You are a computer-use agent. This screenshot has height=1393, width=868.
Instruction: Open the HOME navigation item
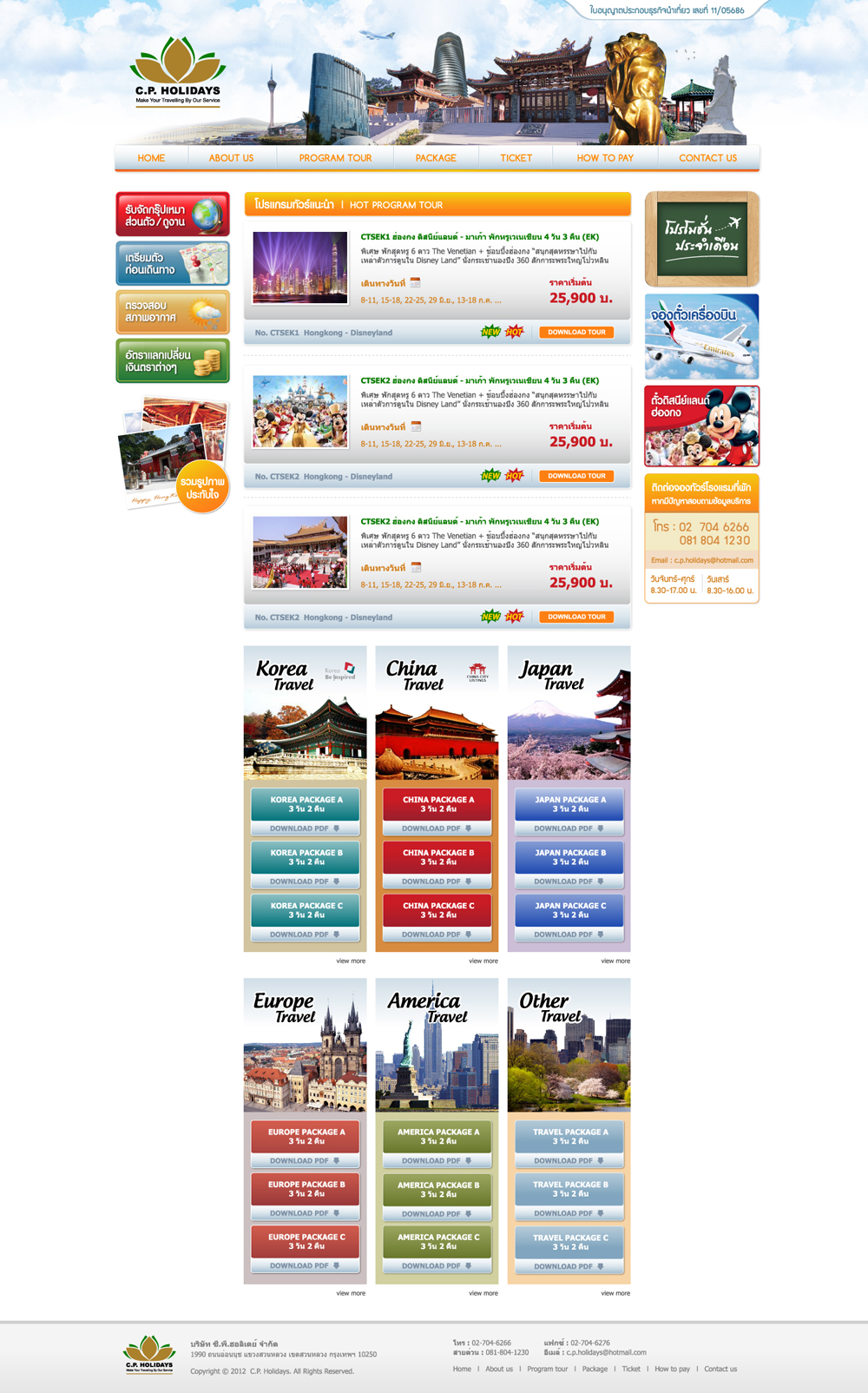151,158
